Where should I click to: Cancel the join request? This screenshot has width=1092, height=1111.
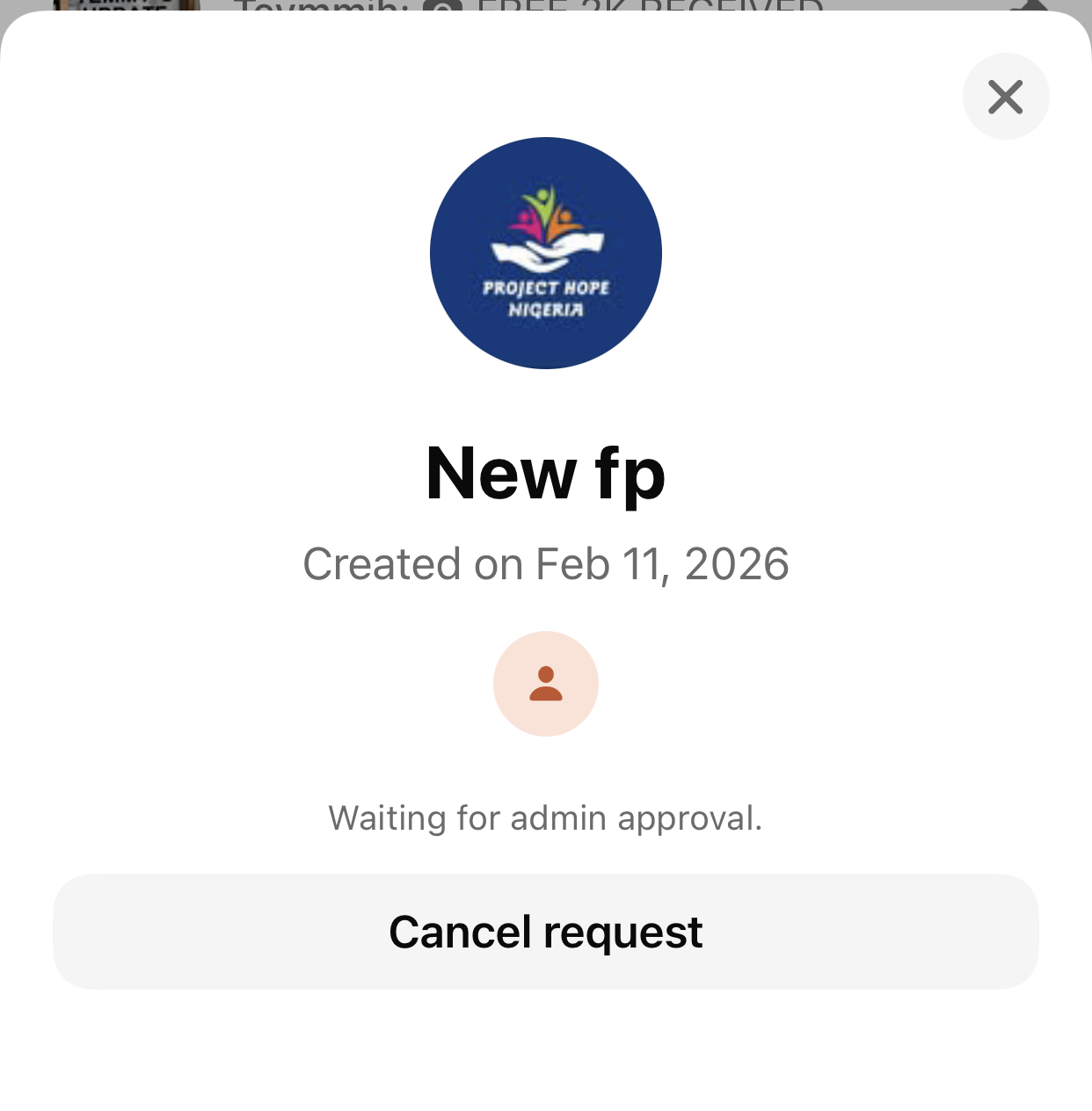click(545, 932)
